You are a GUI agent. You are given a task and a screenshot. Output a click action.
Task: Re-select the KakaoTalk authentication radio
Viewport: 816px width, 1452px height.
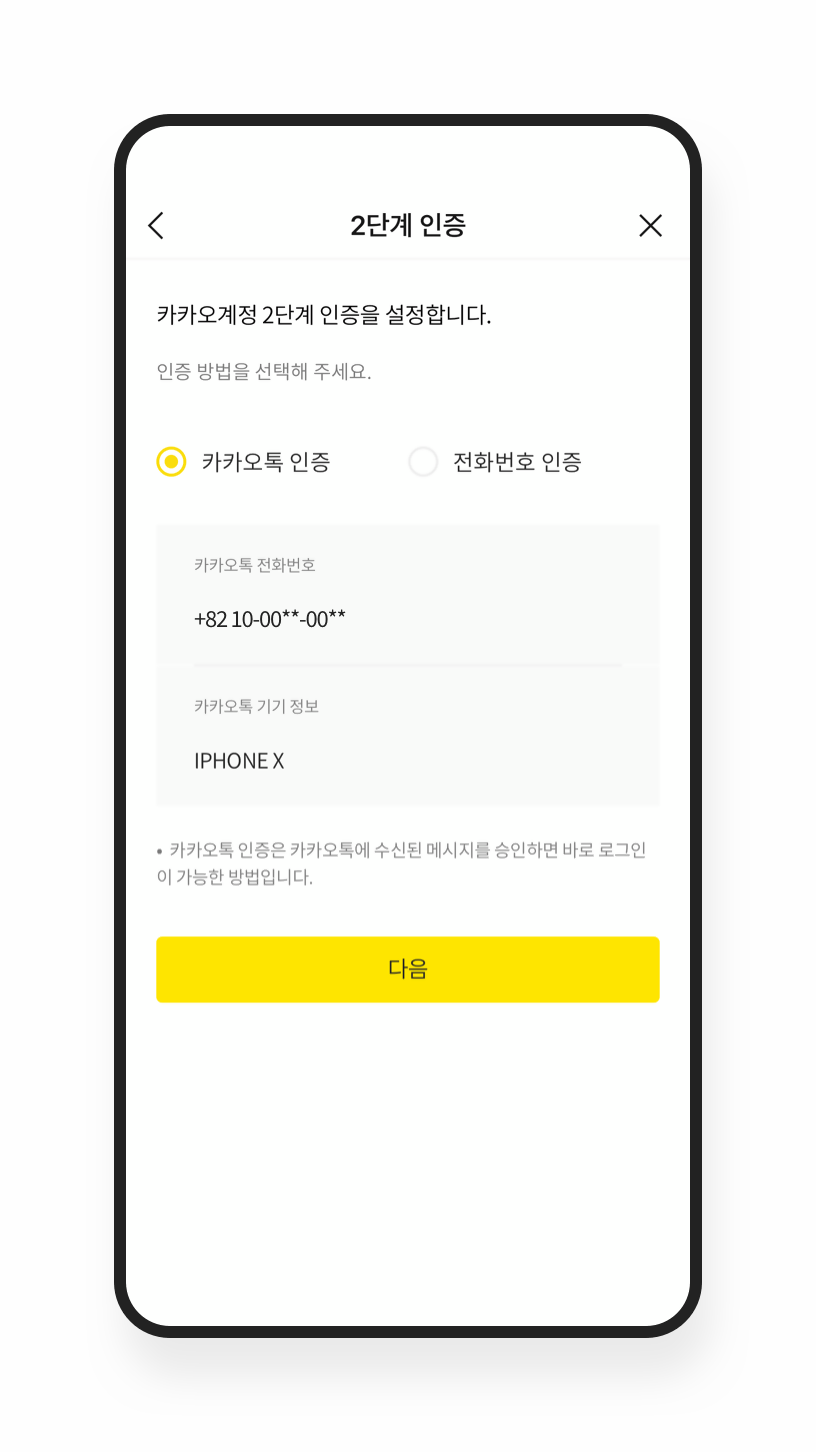(172, 462)
